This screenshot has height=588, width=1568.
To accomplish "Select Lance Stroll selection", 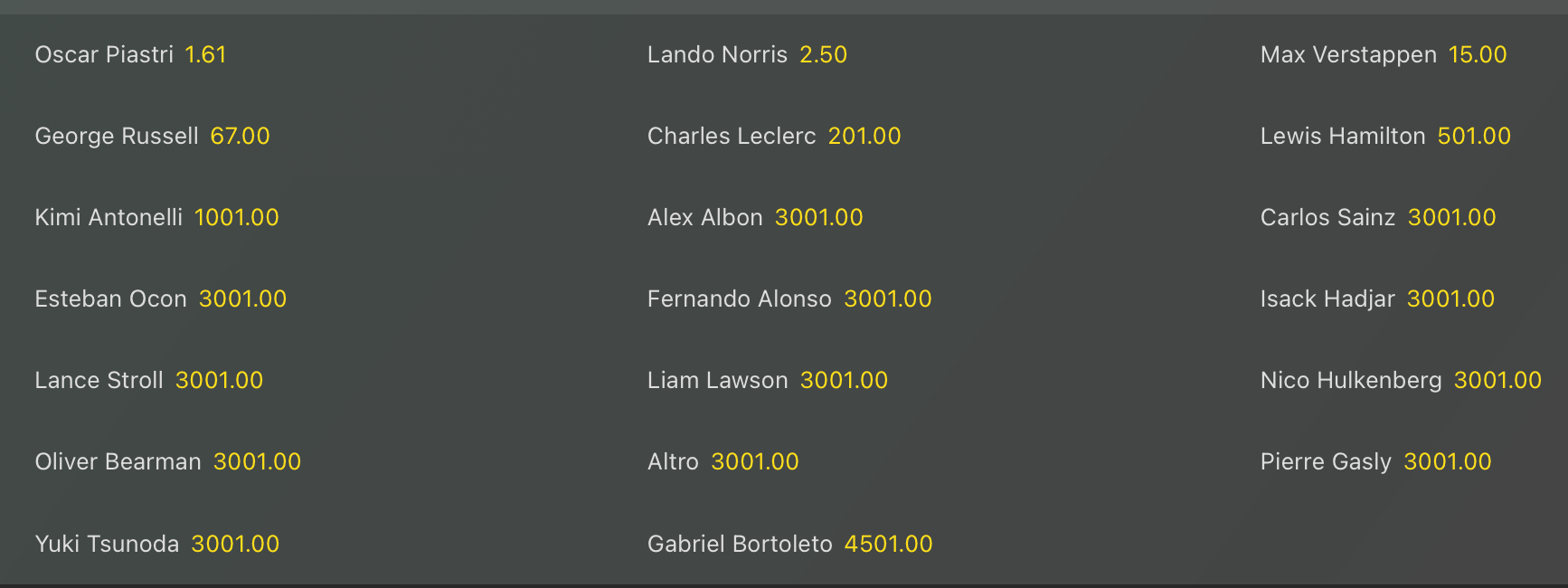I will tap(148, 381).
